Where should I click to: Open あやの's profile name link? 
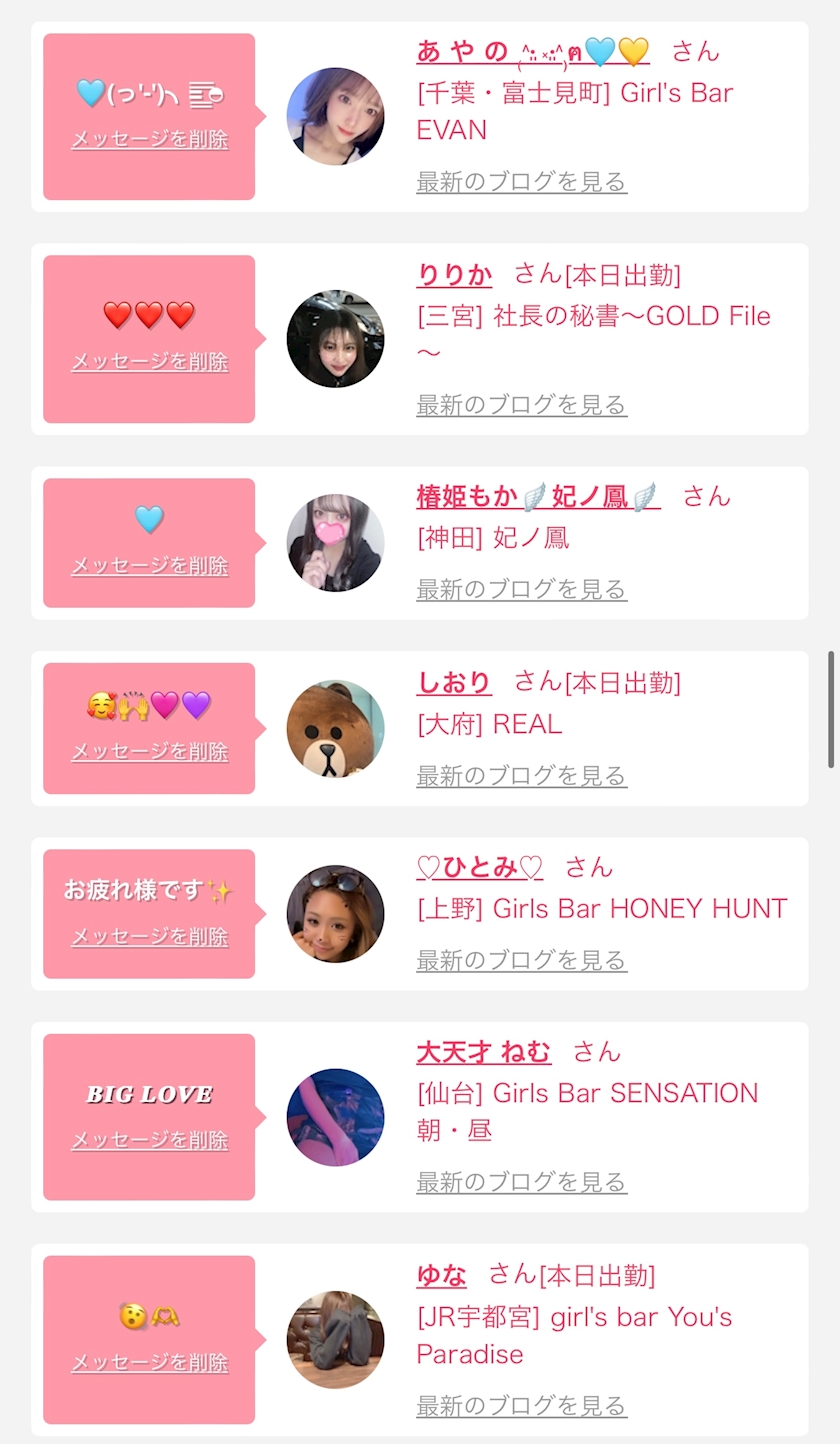click(532, 51)
